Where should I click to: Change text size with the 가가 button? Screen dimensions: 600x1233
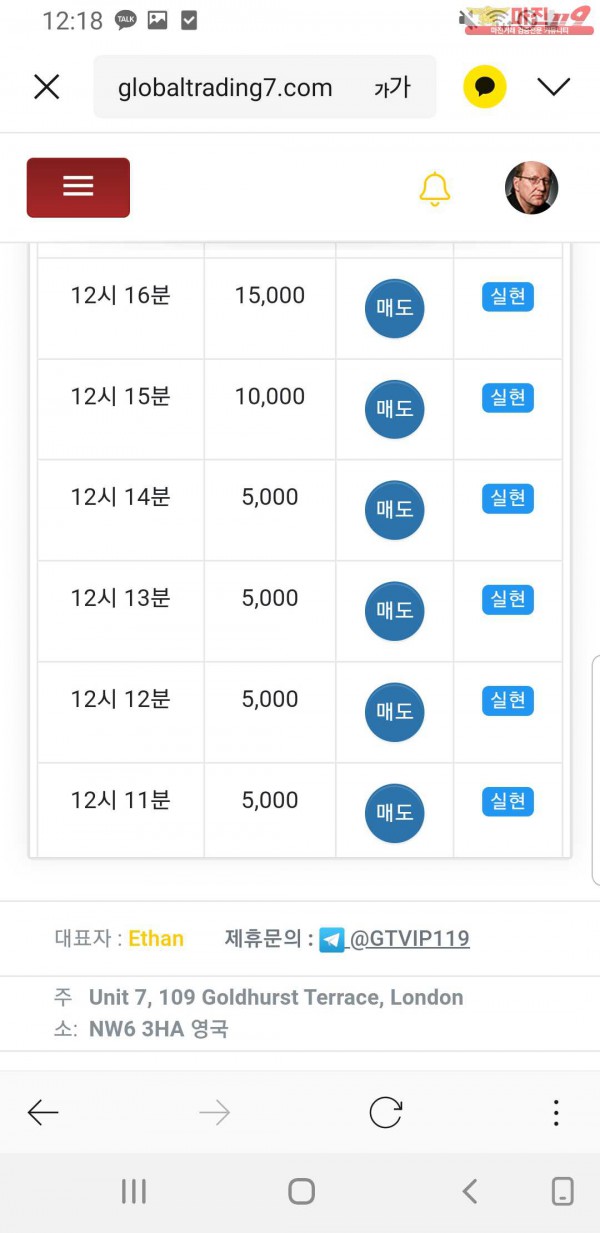tap(392, 88)
